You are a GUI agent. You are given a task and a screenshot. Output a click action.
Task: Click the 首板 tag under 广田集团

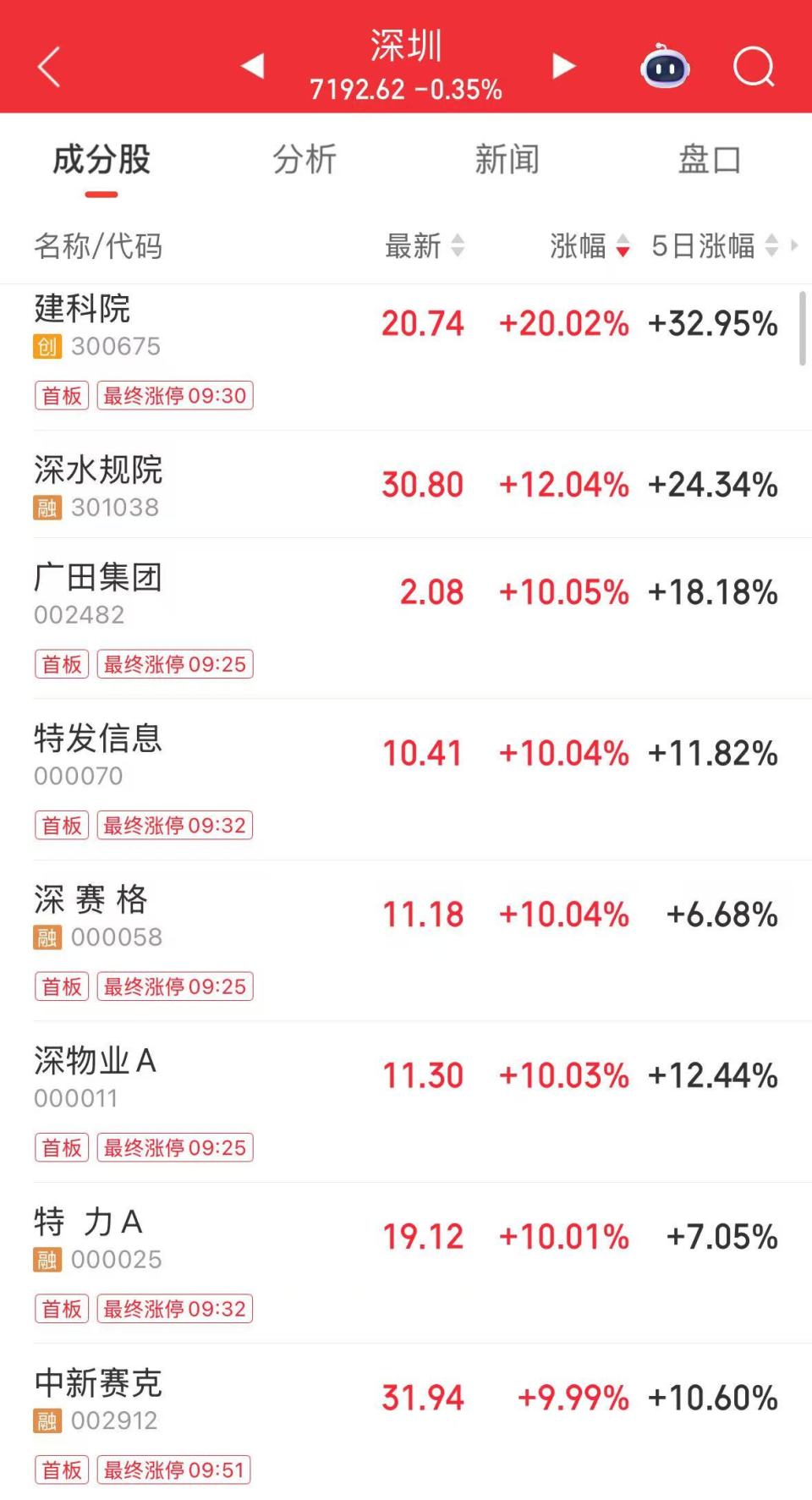pos(61,664)
